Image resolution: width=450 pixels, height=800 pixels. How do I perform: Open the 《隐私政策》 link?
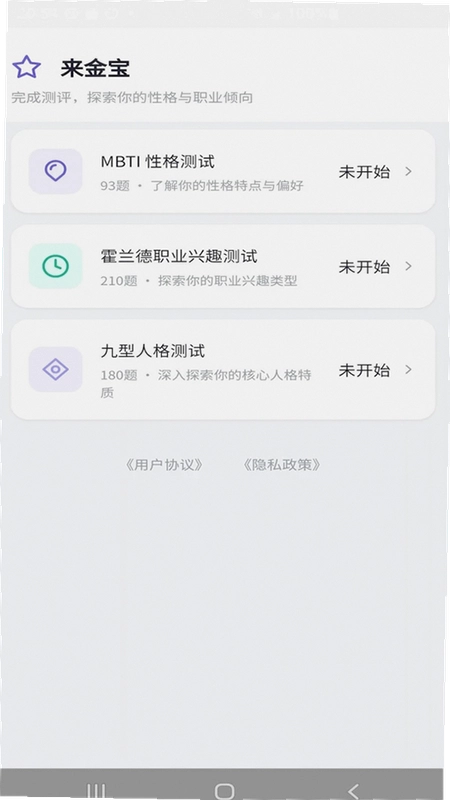point(282,465)
